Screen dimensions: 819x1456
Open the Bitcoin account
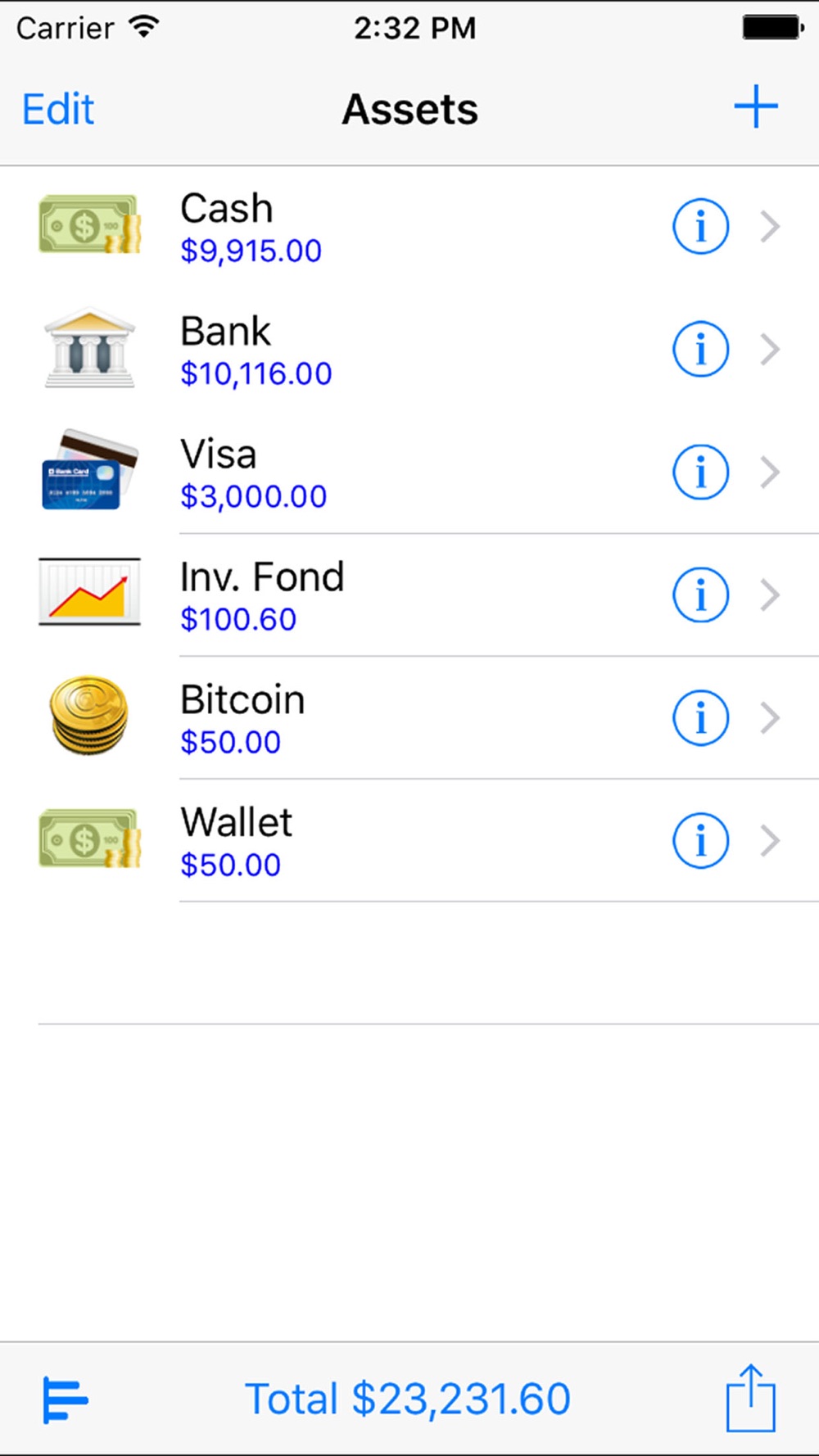[409, 718]
